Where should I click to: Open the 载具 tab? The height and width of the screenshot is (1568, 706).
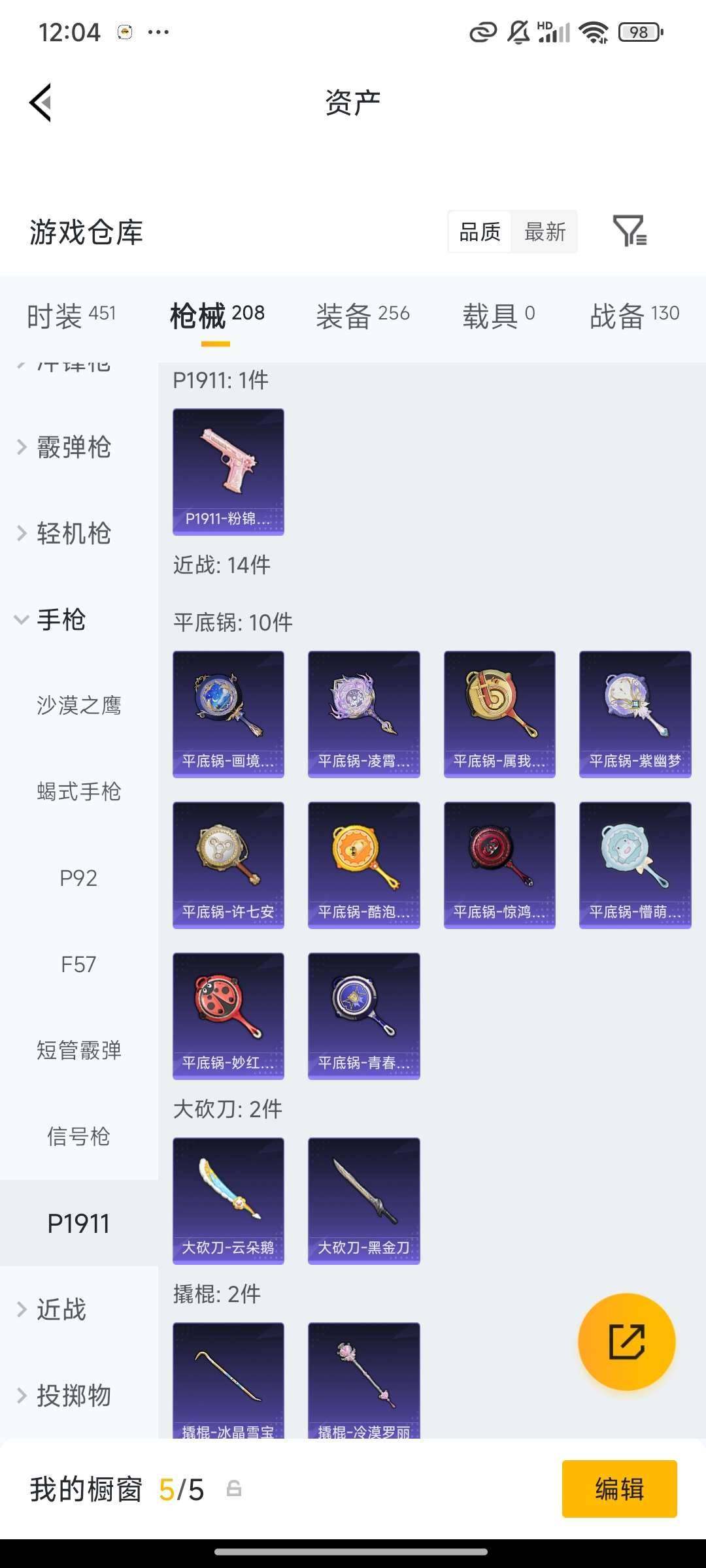pyautogui.click(x=498, y=316)
